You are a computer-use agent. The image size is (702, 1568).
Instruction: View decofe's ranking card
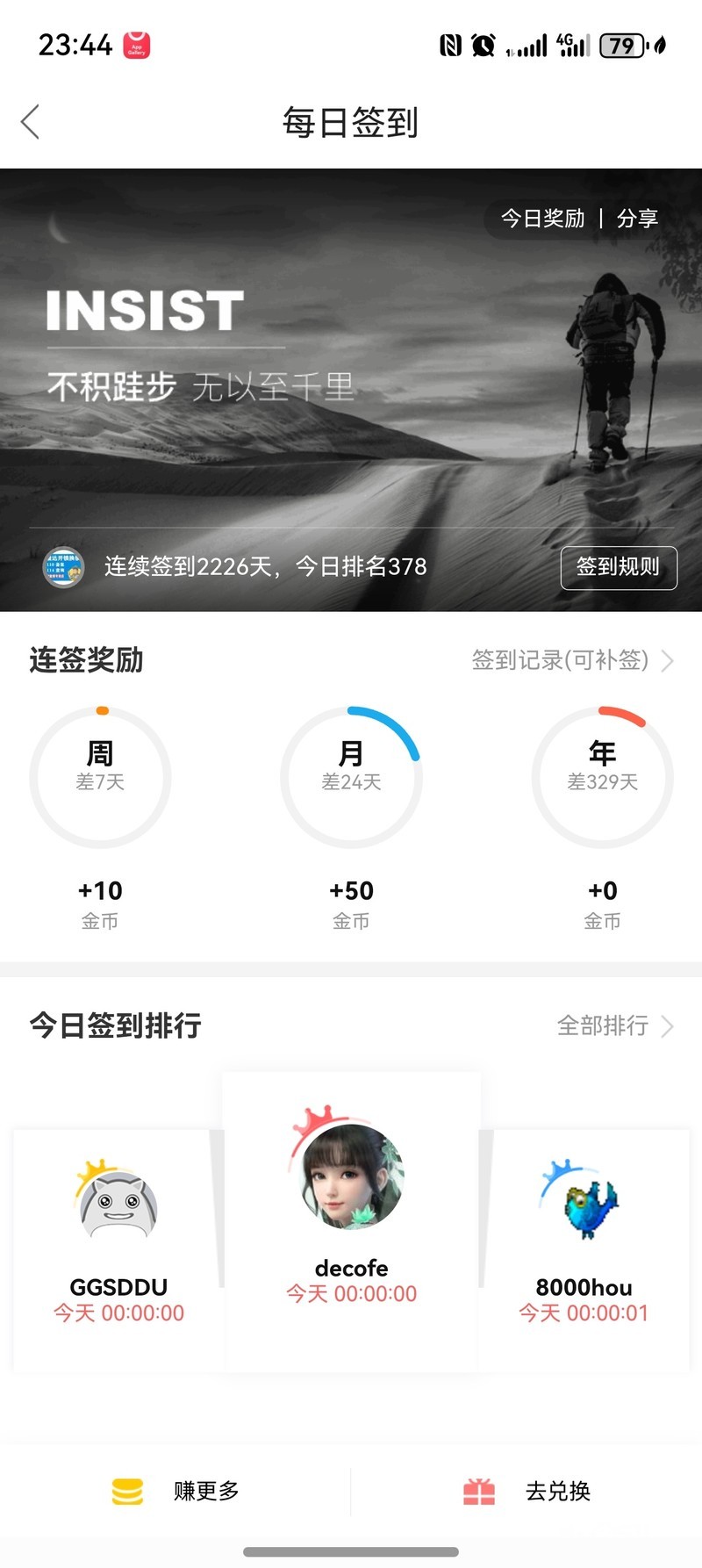tap(351, 1220)
